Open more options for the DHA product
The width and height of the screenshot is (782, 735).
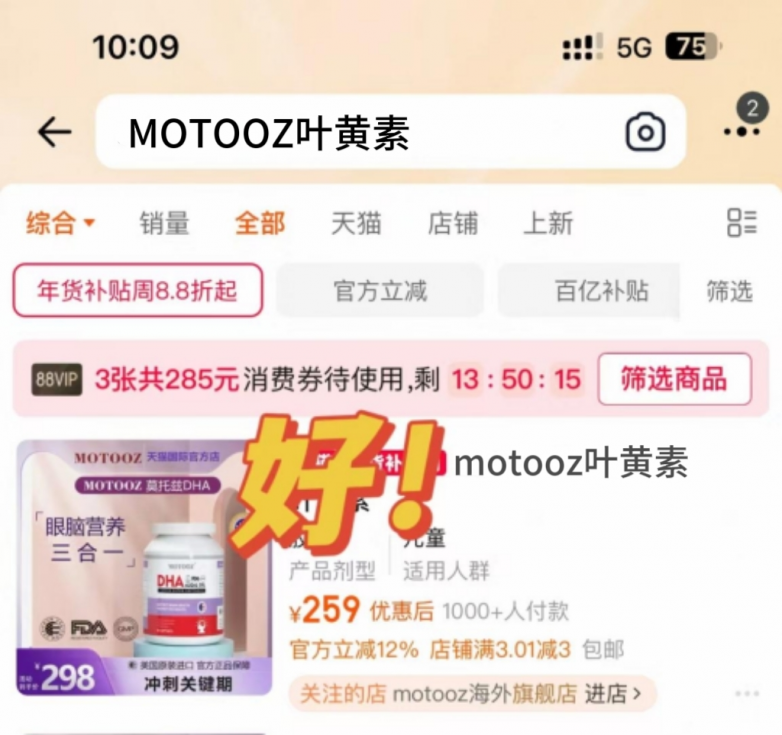coord(746,693)
